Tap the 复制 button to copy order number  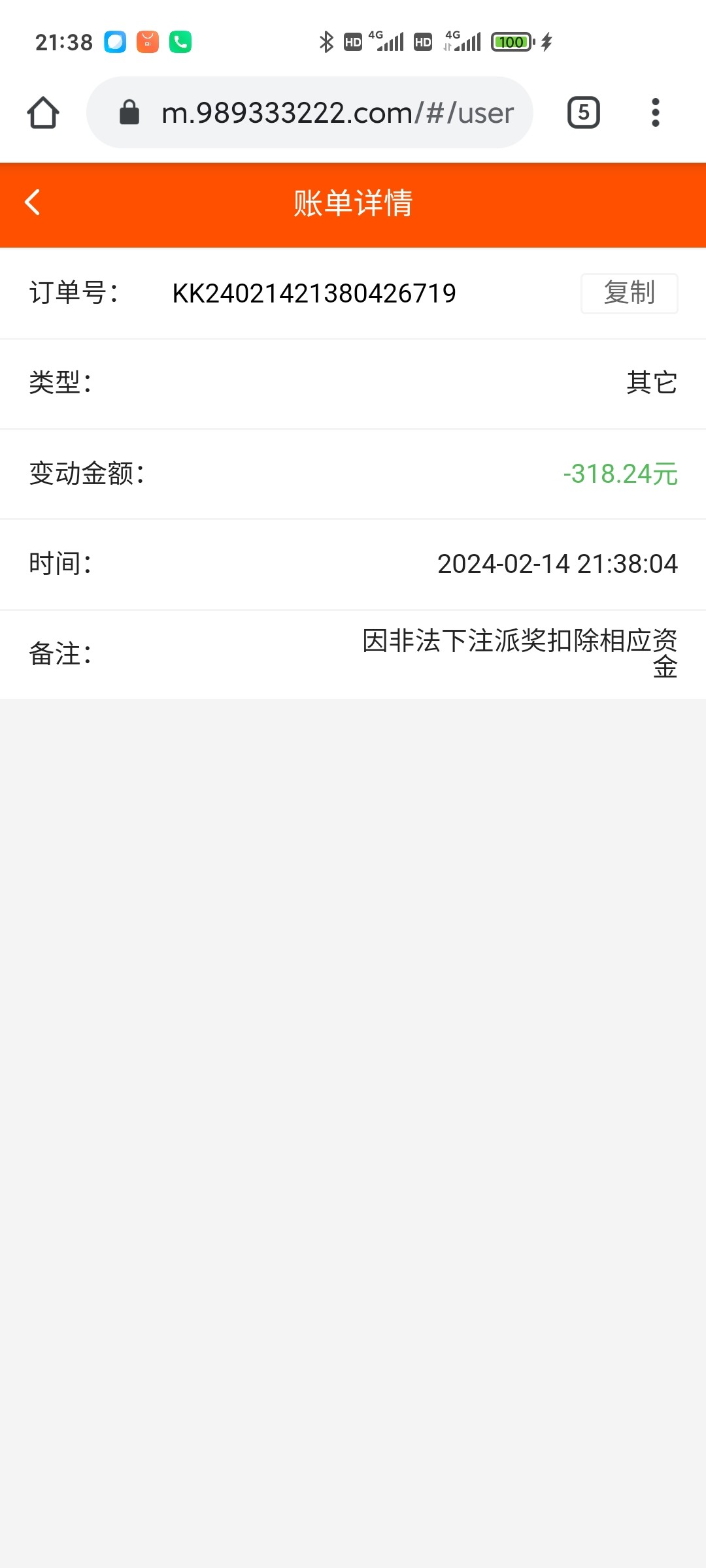[628, 293]
